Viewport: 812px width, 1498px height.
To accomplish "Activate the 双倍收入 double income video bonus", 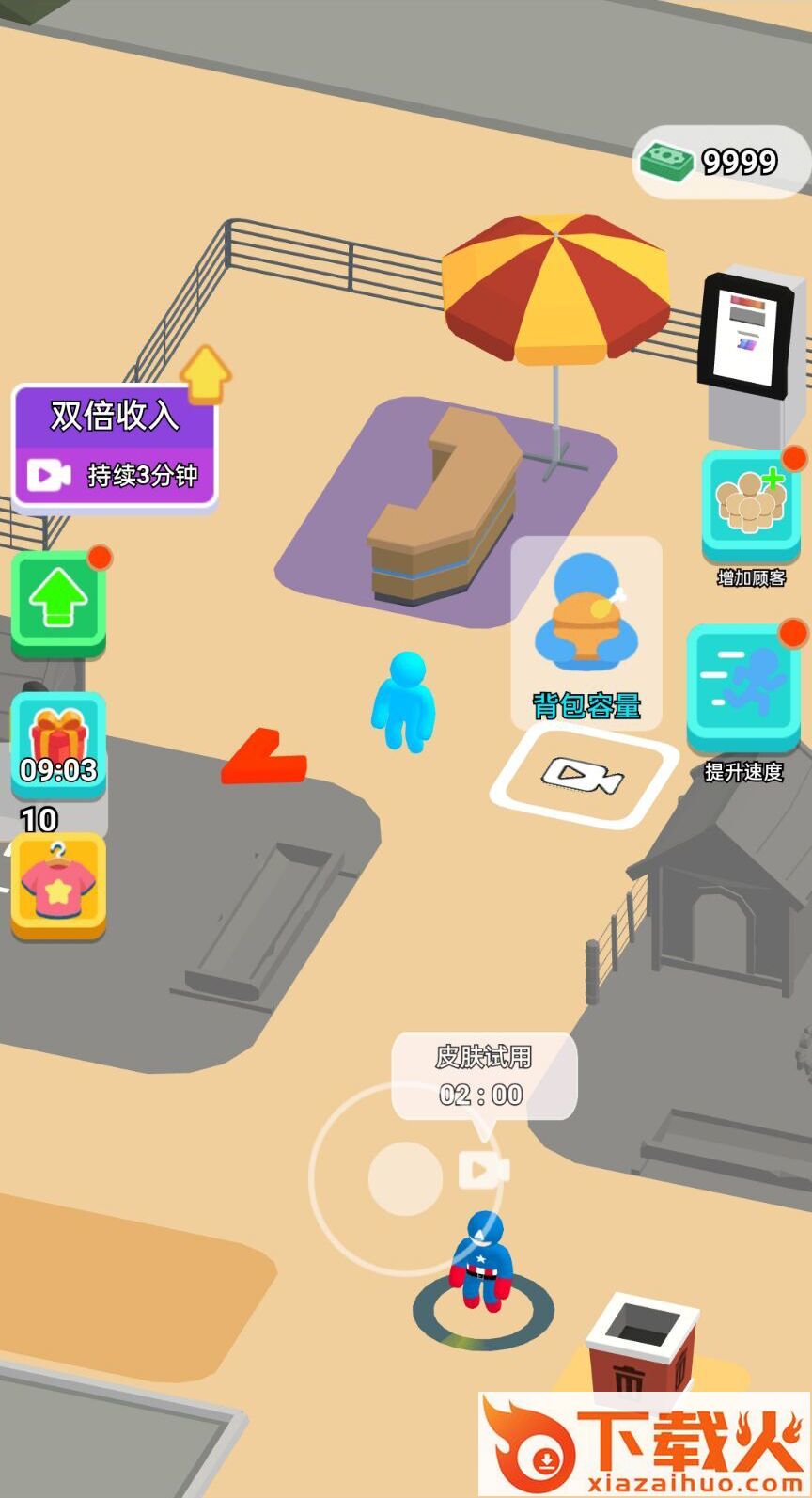I will point(115,446).
